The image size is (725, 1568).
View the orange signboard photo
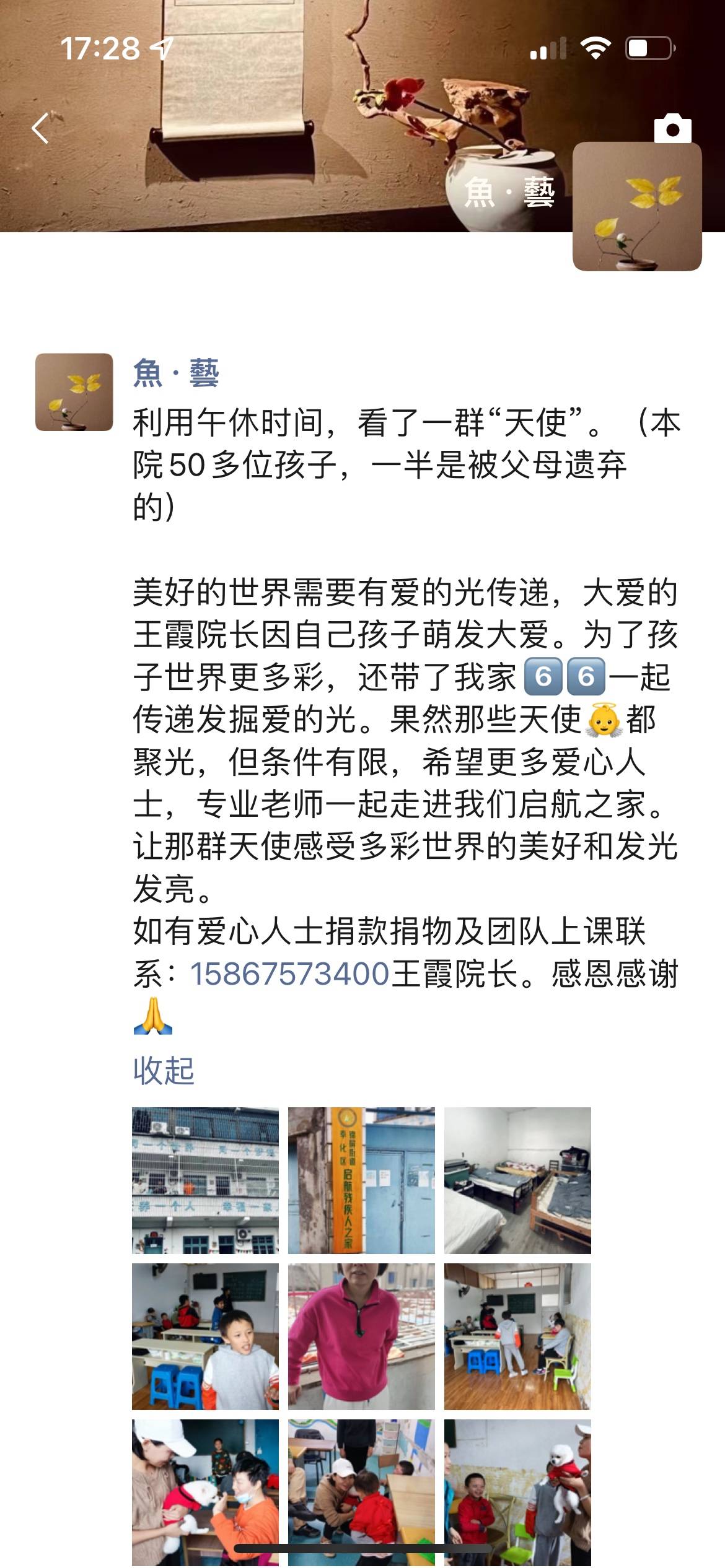tap(361, 1180)
